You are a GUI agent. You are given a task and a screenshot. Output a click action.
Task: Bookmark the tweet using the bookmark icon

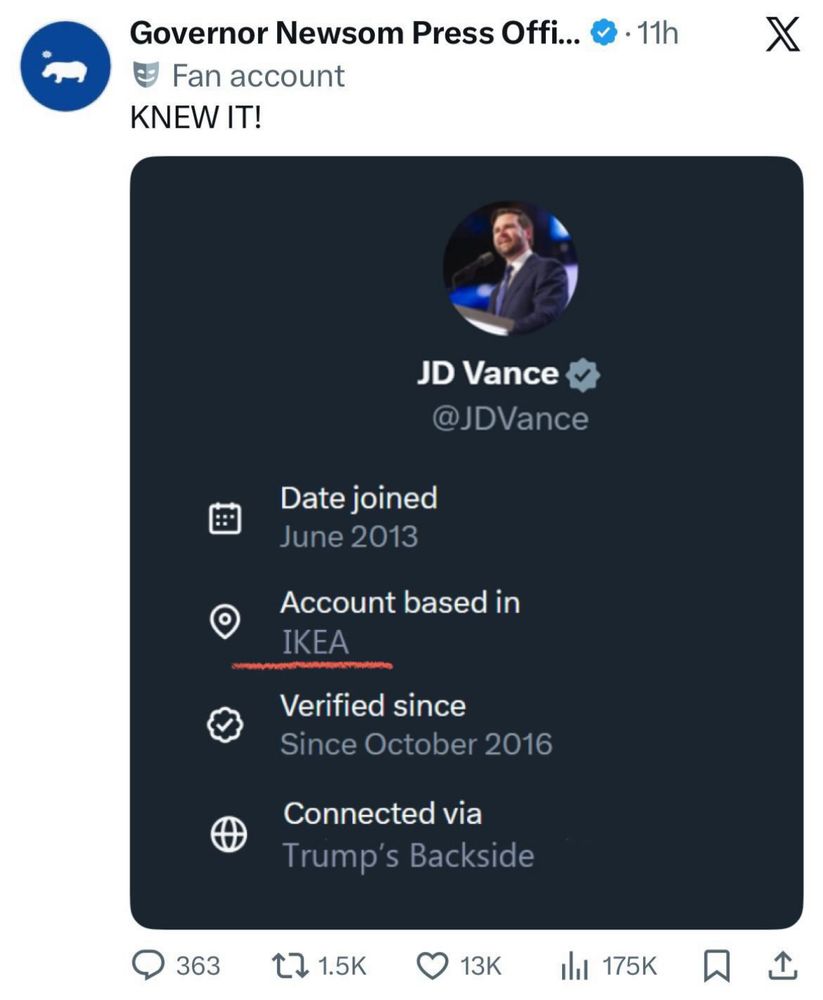716,964
